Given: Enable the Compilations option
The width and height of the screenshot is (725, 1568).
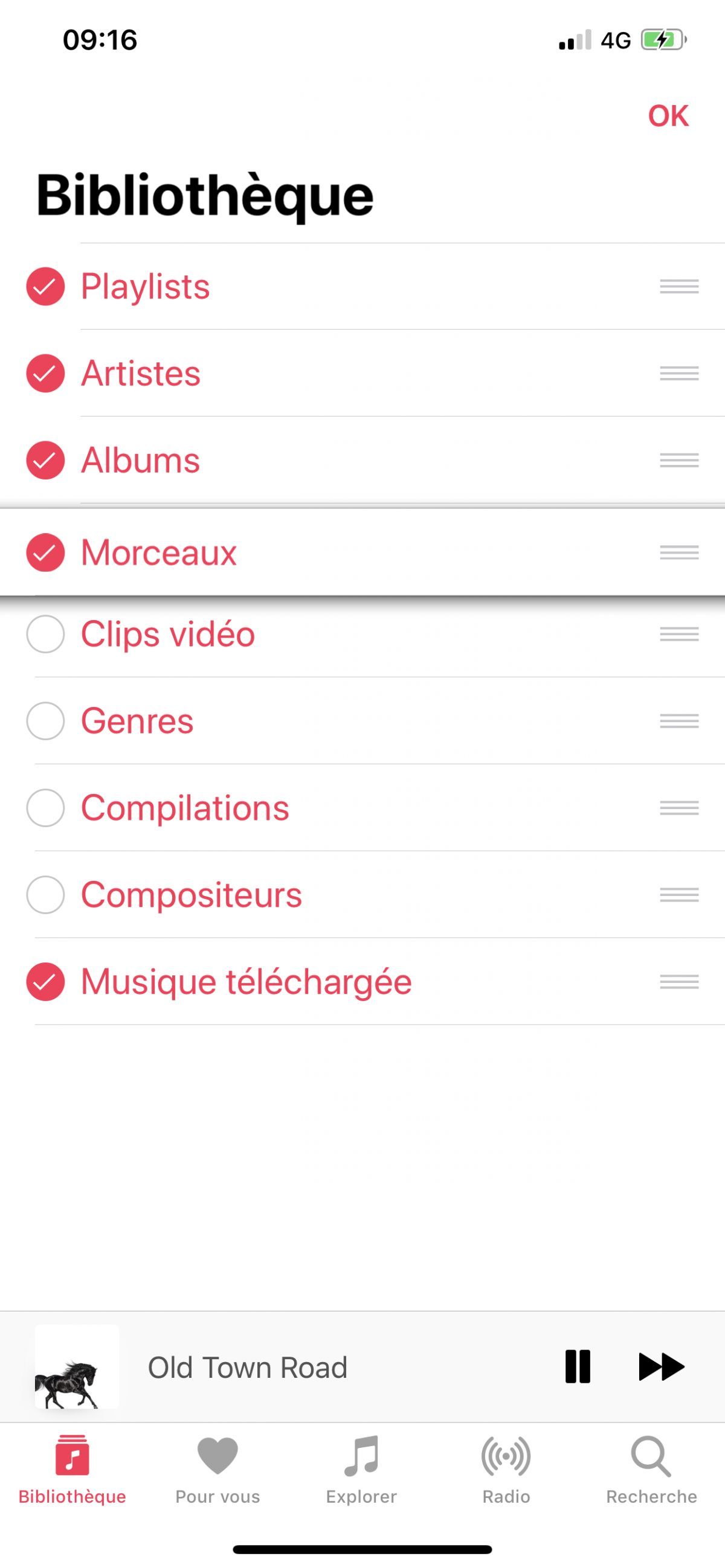Looking at the screenshot, I should coord(46,808).
